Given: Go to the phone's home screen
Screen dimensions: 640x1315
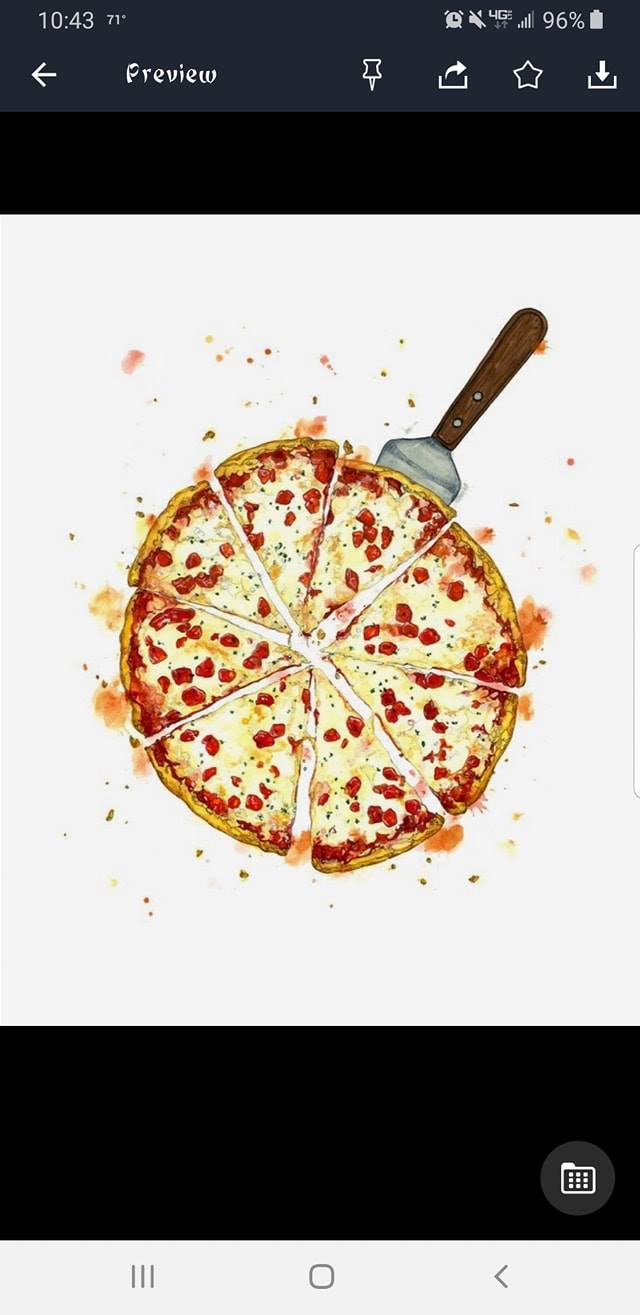Looking at the screenshot, I should pos(321,1276).
